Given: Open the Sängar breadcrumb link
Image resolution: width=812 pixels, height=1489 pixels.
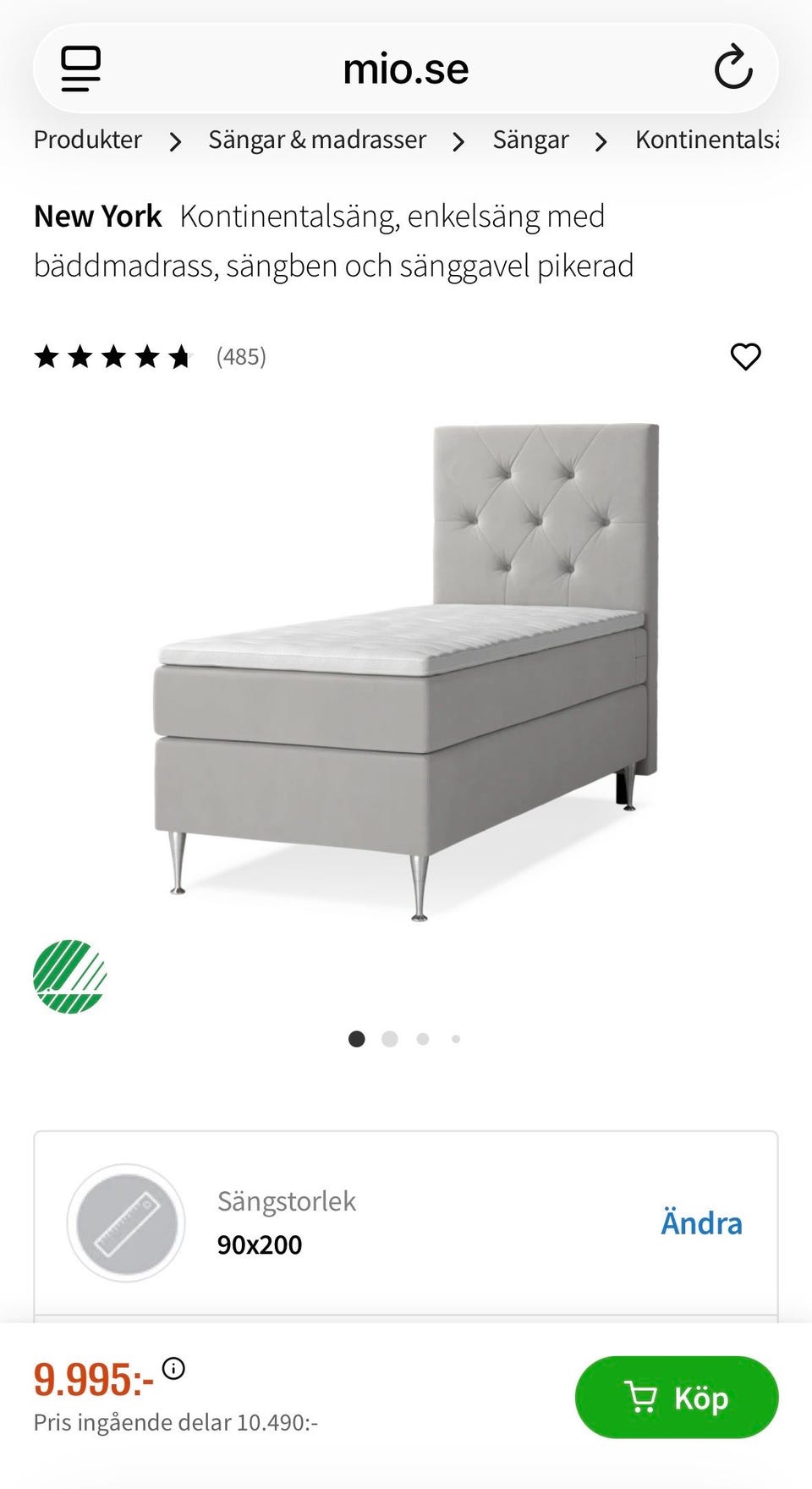Looking at the screenshot, I should [530, 140].
